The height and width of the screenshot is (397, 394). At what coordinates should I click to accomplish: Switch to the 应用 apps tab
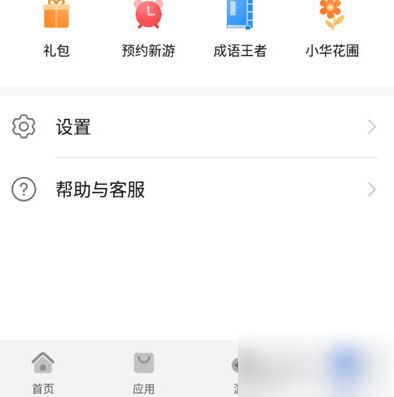tap(144, 373)
